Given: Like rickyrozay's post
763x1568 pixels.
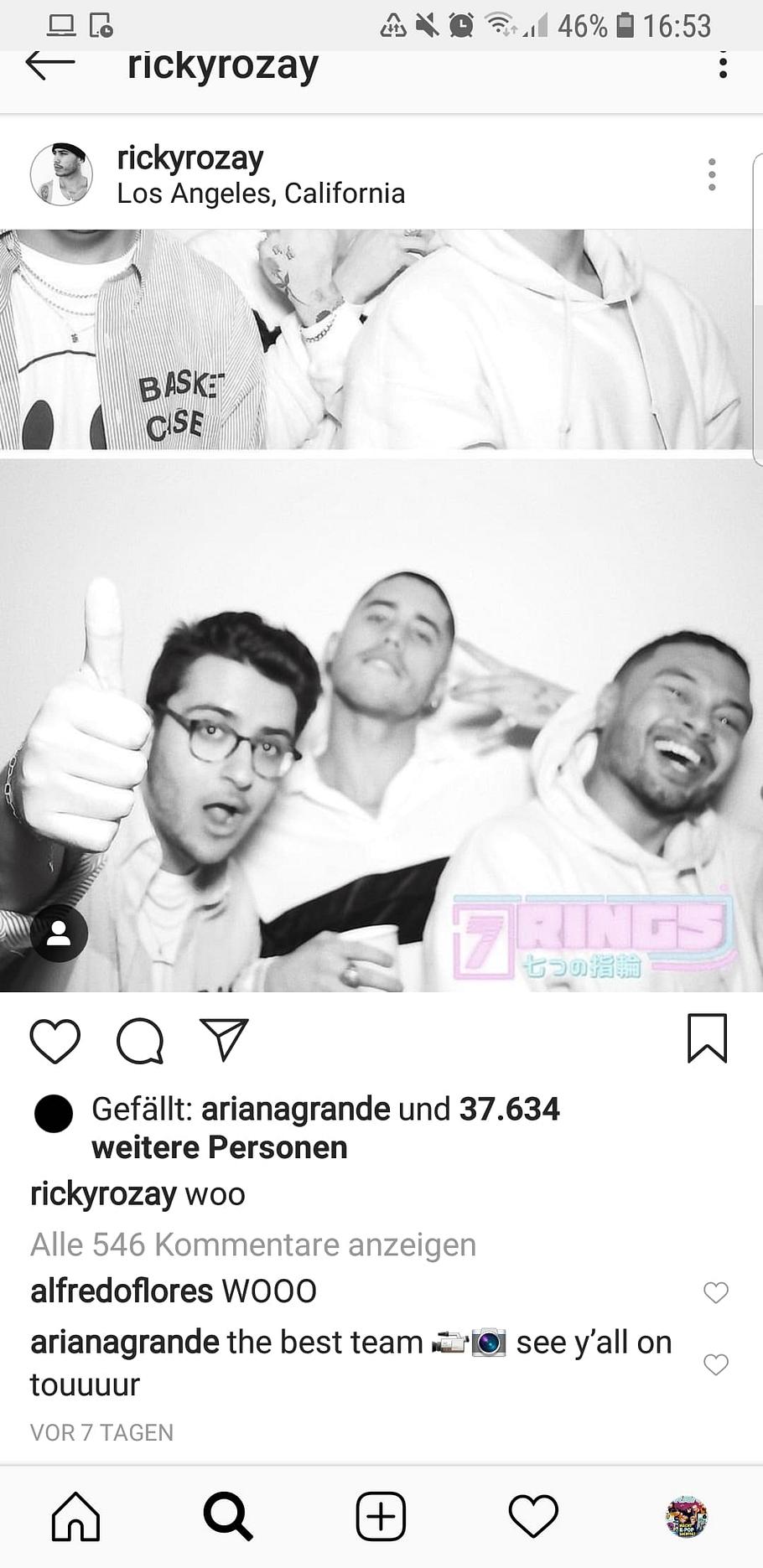Looking at the screenshot, I should [55, 1041].
